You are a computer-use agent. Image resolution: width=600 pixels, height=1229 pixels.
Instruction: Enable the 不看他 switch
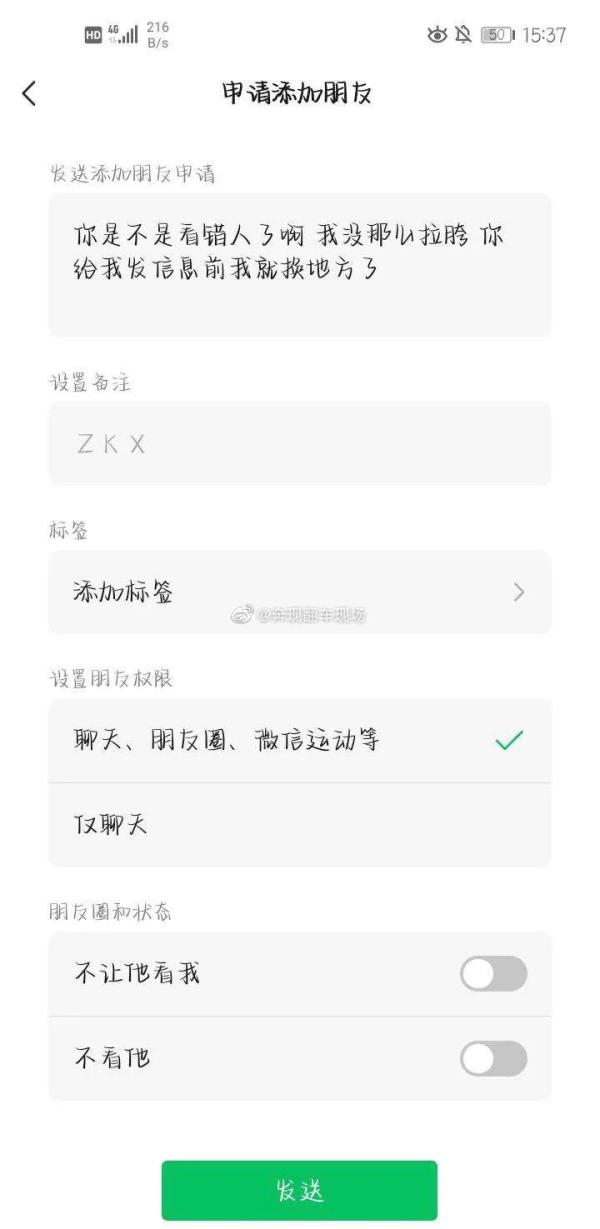coord(493,1058)
